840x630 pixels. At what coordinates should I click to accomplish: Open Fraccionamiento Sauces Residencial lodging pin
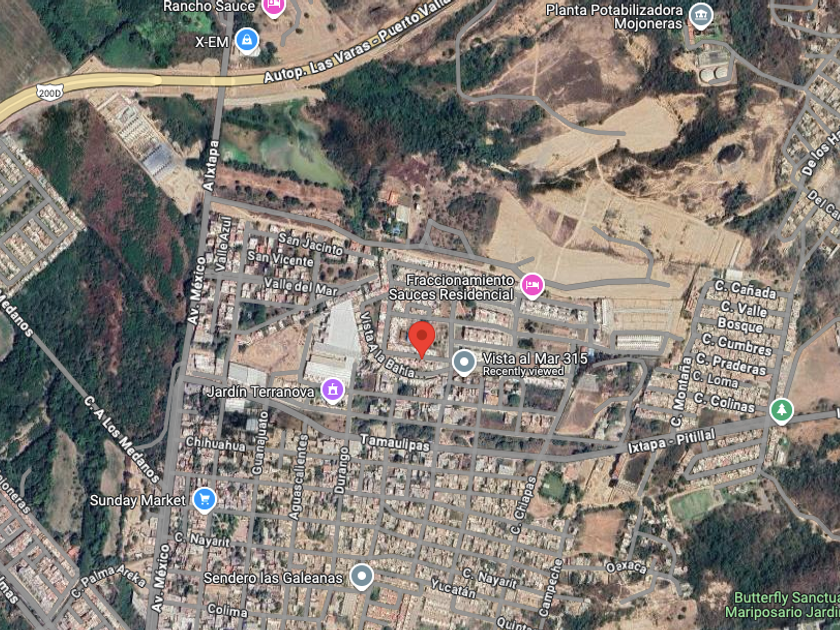(x=532, y=287)
